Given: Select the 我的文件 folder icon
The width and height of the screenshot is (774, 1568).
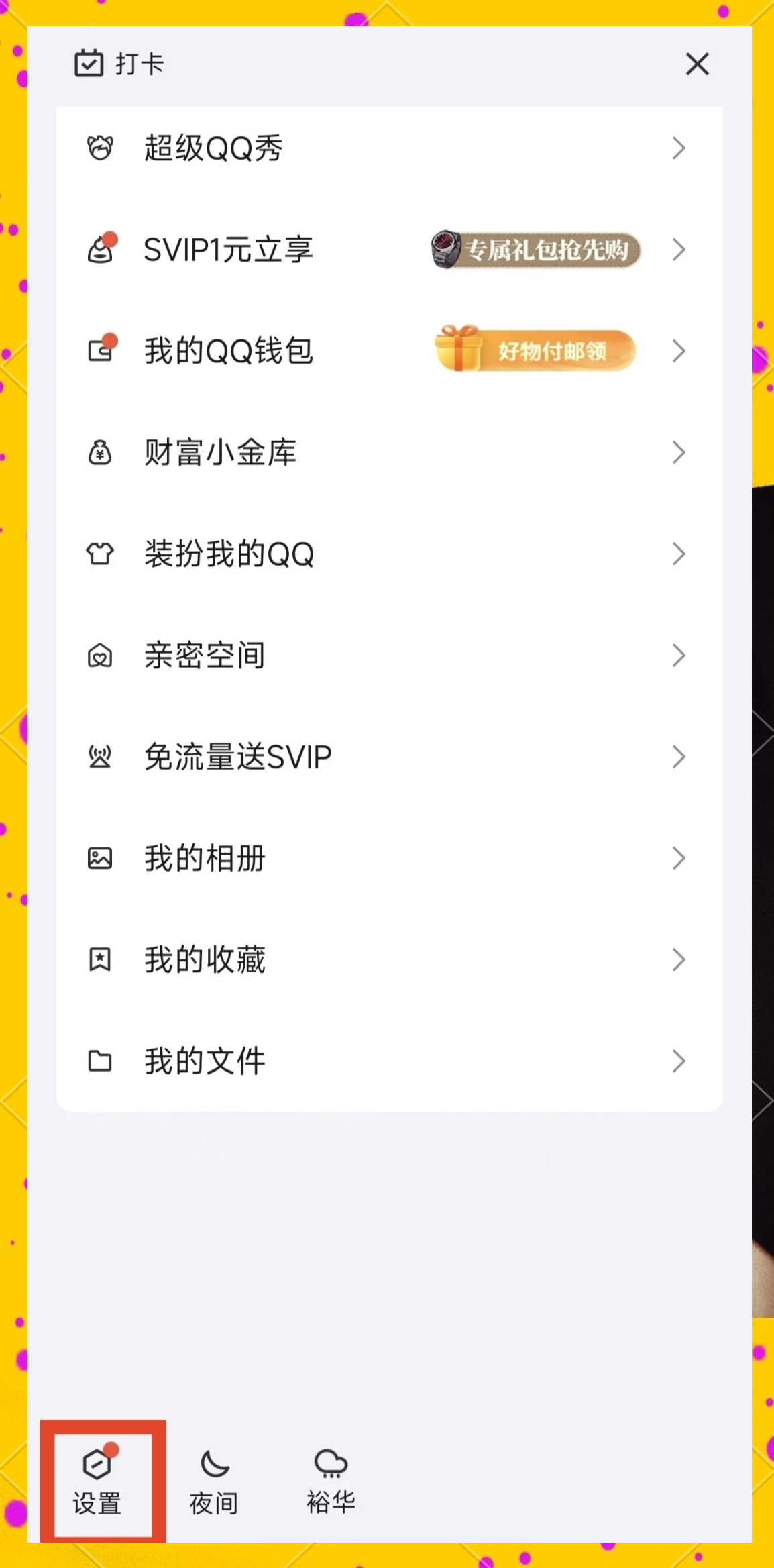Looking at the screenshot, I should (x=99, y=1061).
